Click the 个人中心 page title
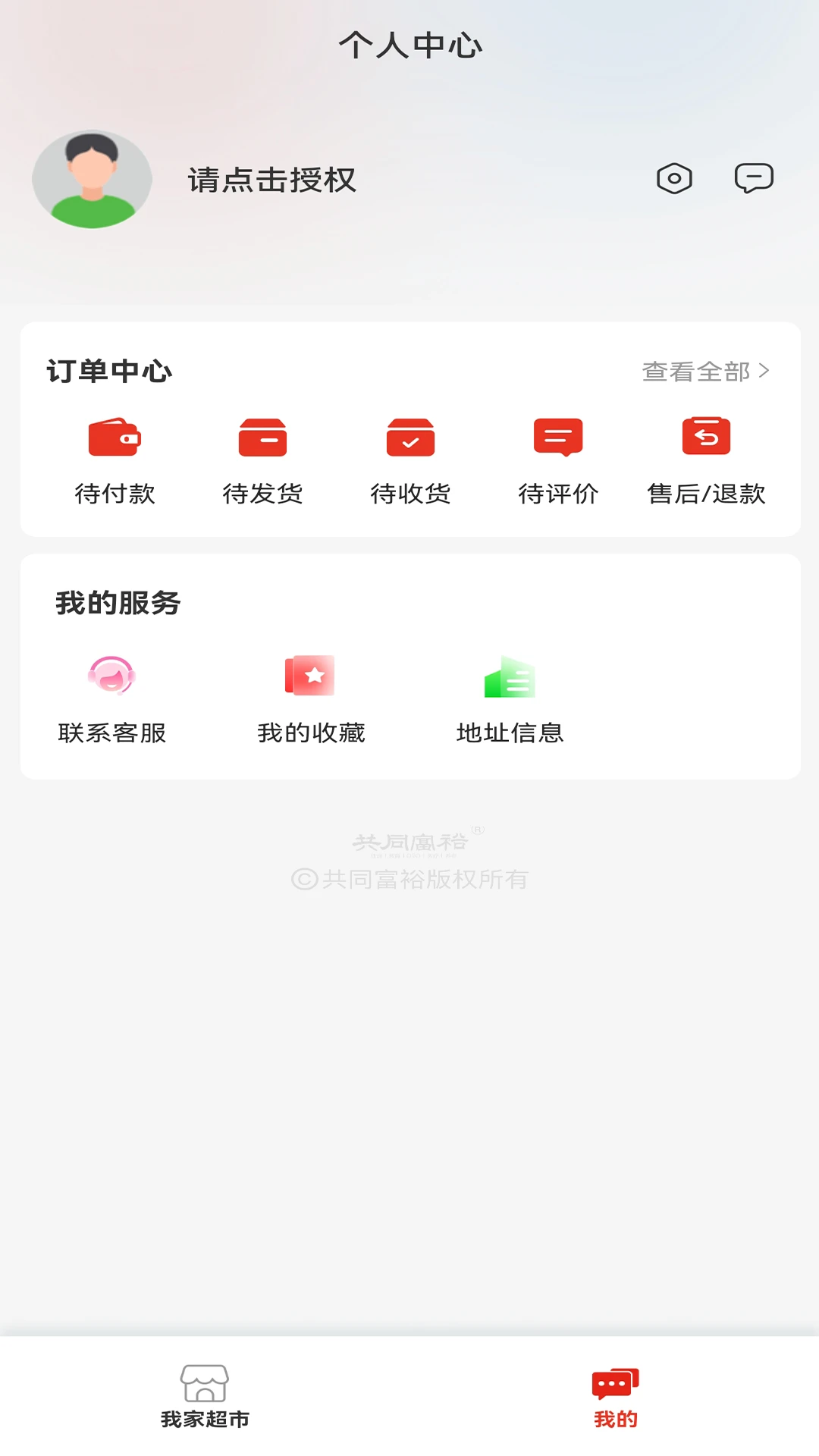Screen dimensions: 819x1456 [x=409, y=45]
